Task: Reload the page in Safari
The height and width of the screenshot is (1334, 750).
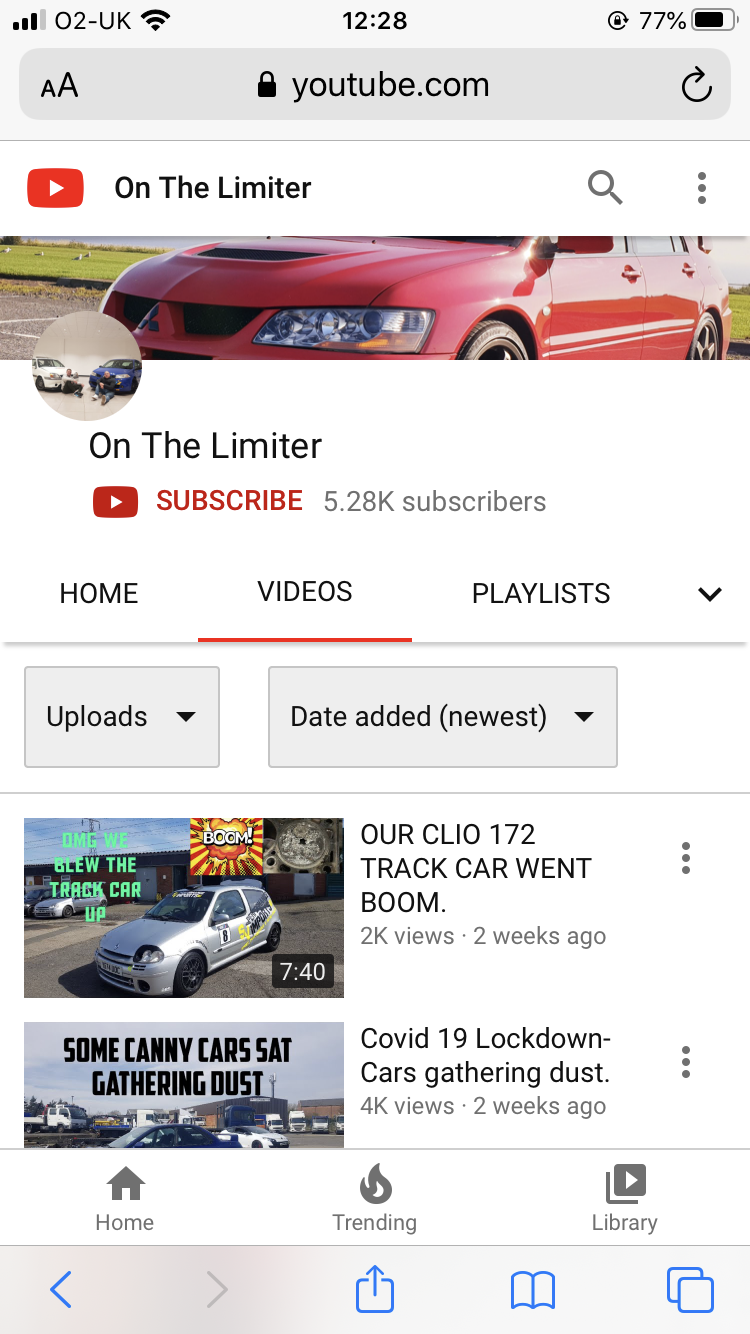Action: click(696, 86)
